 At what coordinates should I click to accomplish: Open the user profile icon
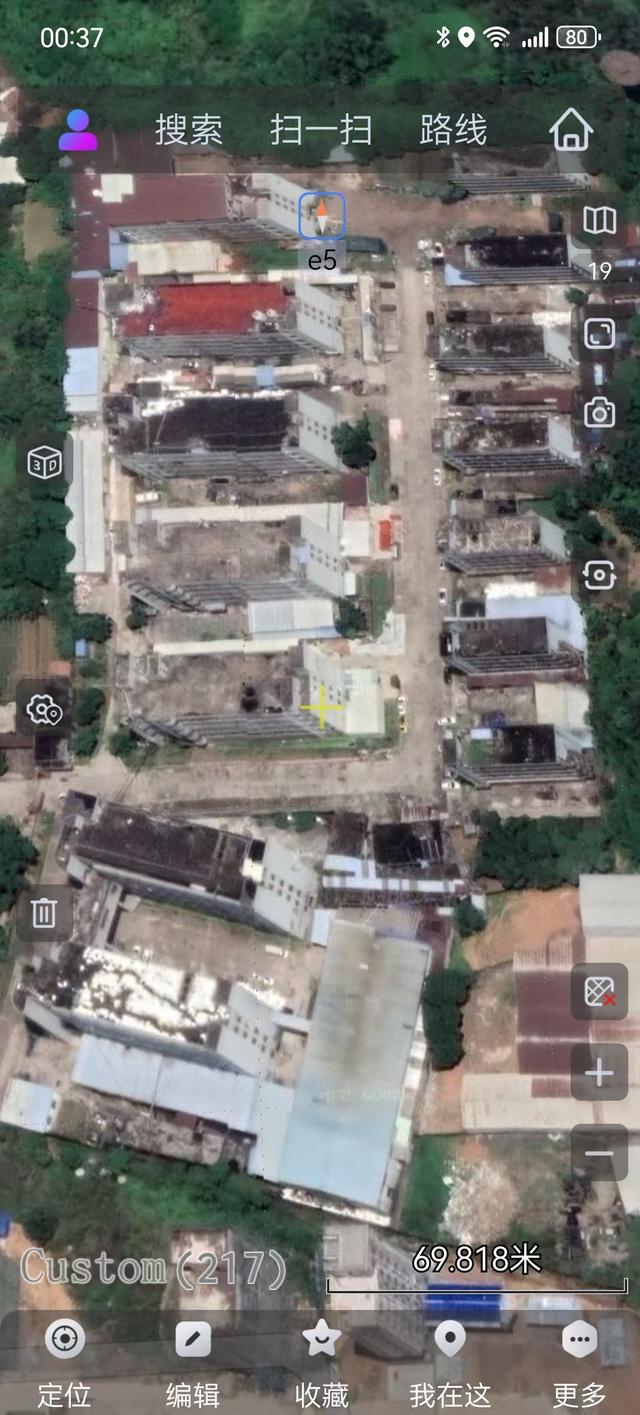78,130
